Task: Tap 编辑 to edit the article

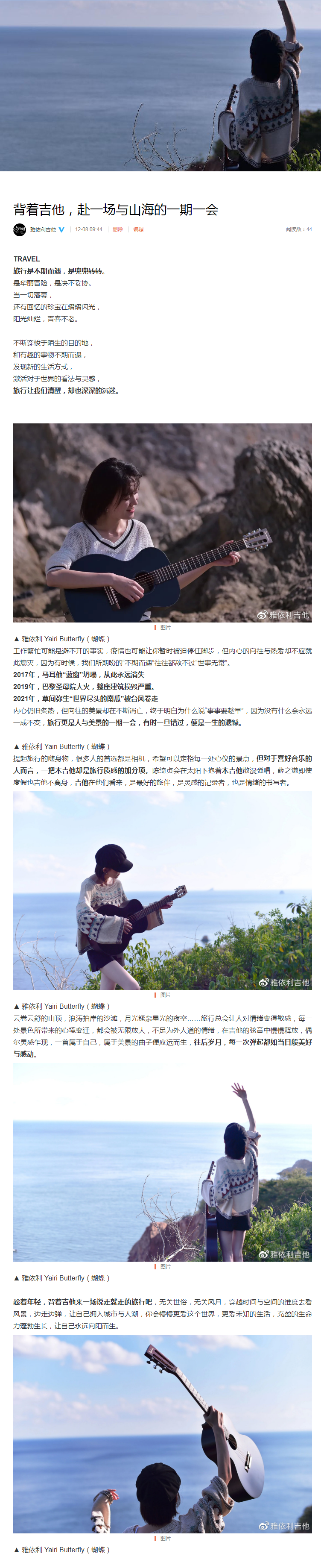Action: (x=138, y=229)
